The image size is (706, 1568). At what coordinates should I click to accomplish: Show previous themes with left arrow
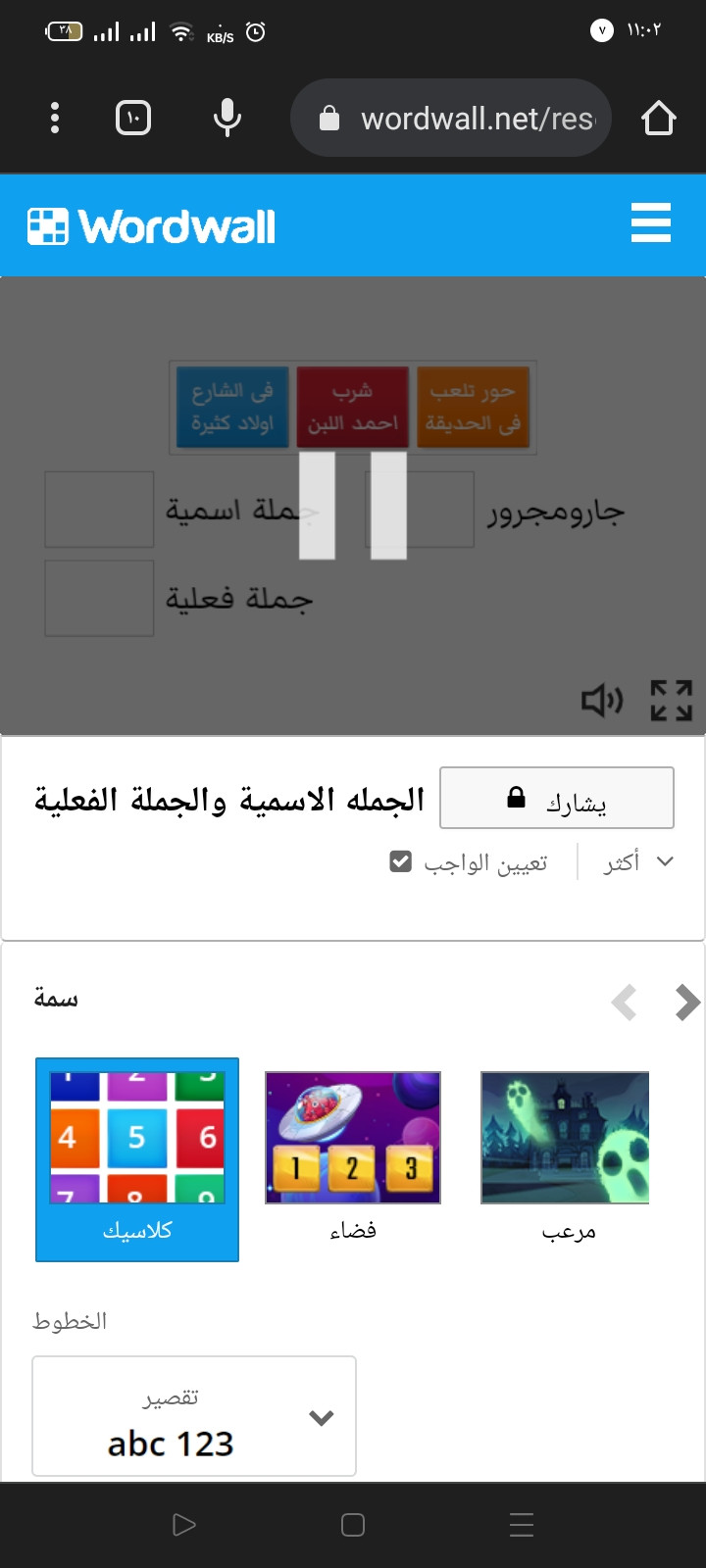coord(624,1002)
